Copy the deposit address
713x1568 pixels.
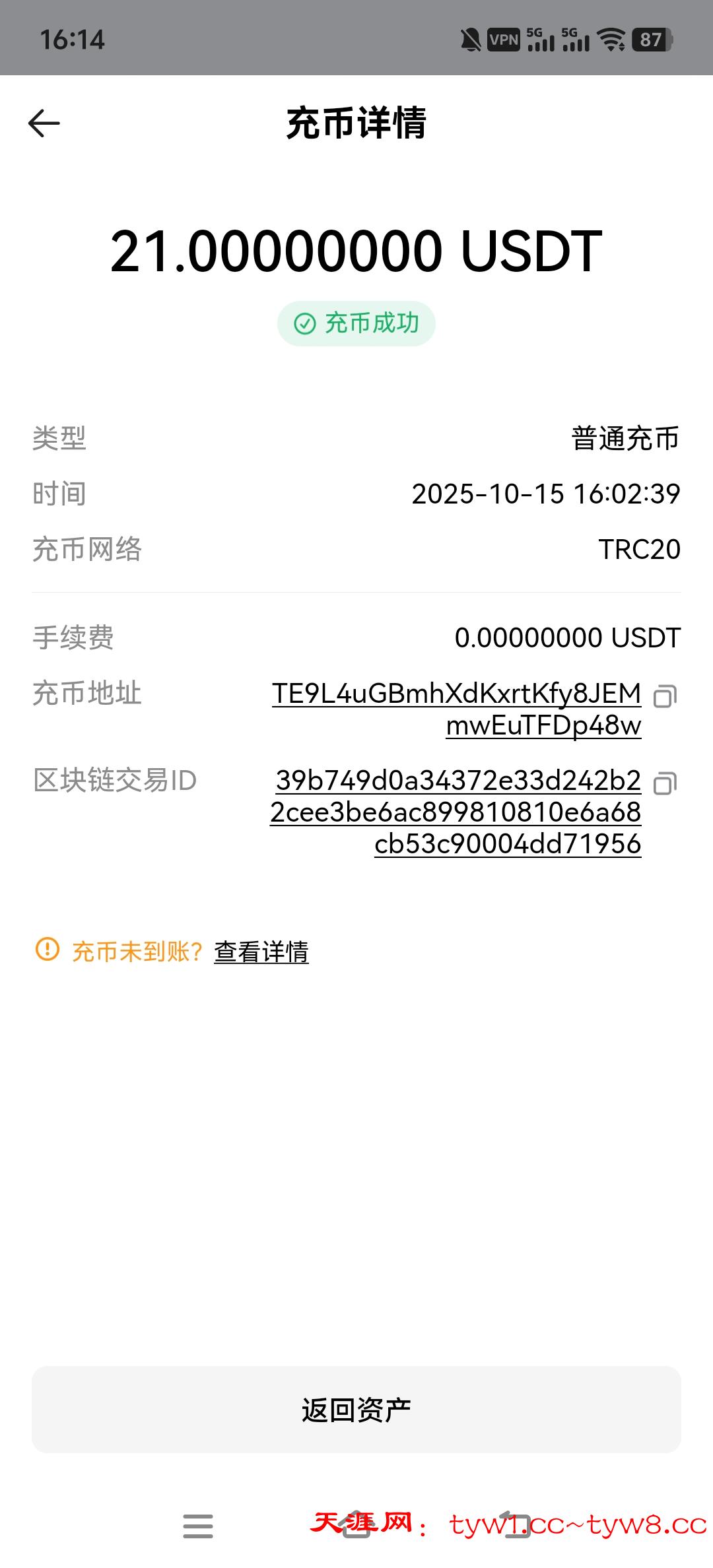click(664, 696)
